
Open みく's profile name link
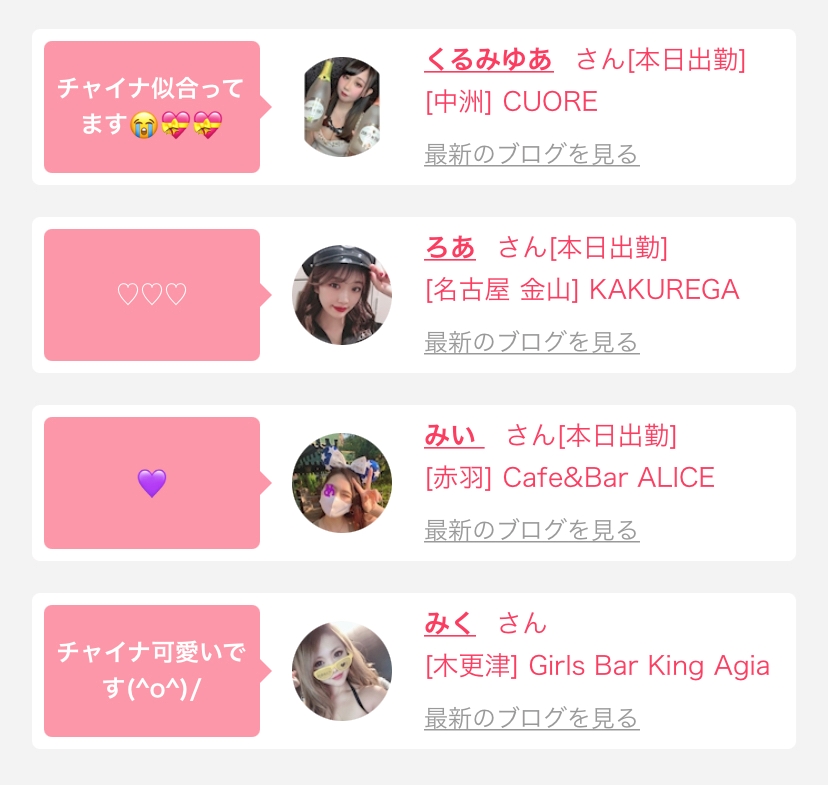(450, 623)
